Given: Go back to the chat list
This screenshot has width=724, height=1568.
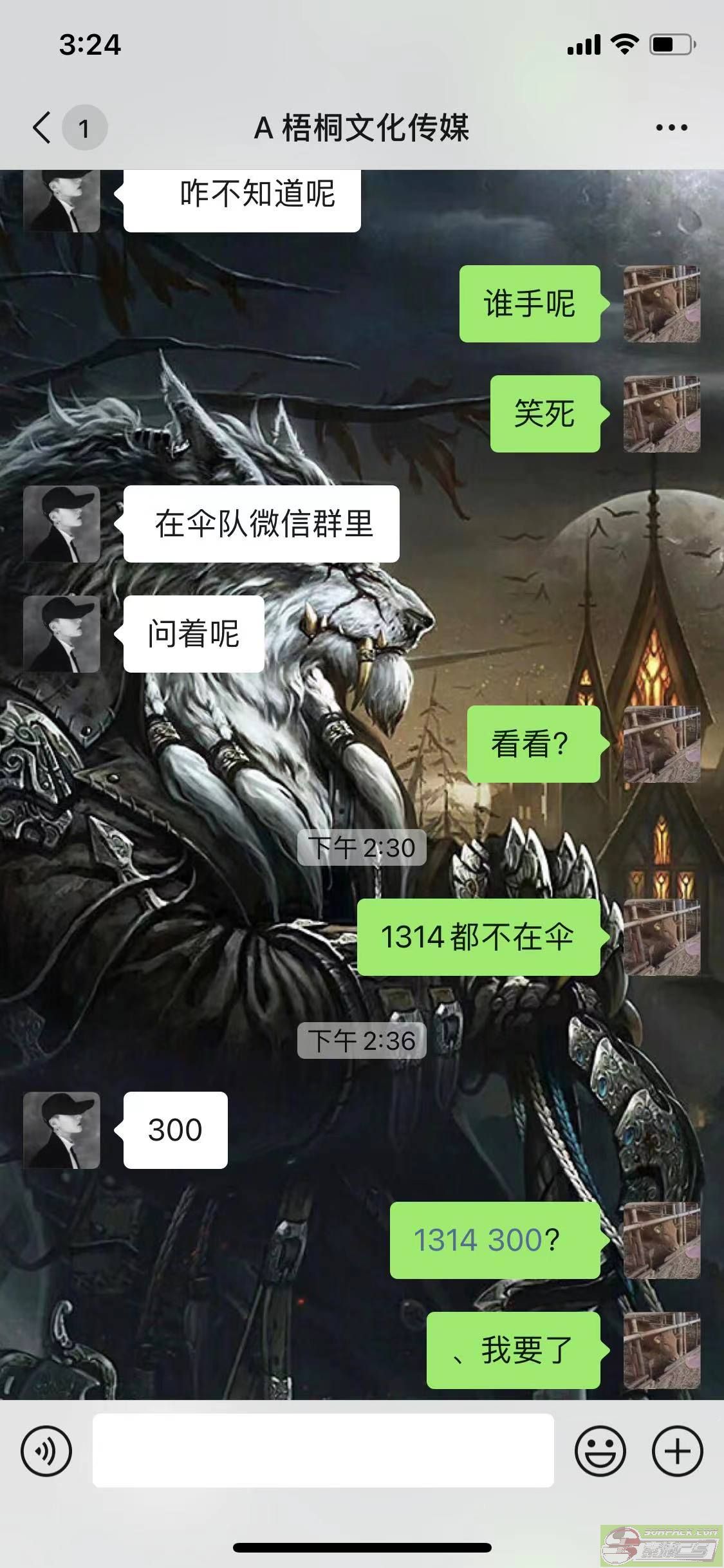Looking at the screenshot, I should tap(42, 127).
